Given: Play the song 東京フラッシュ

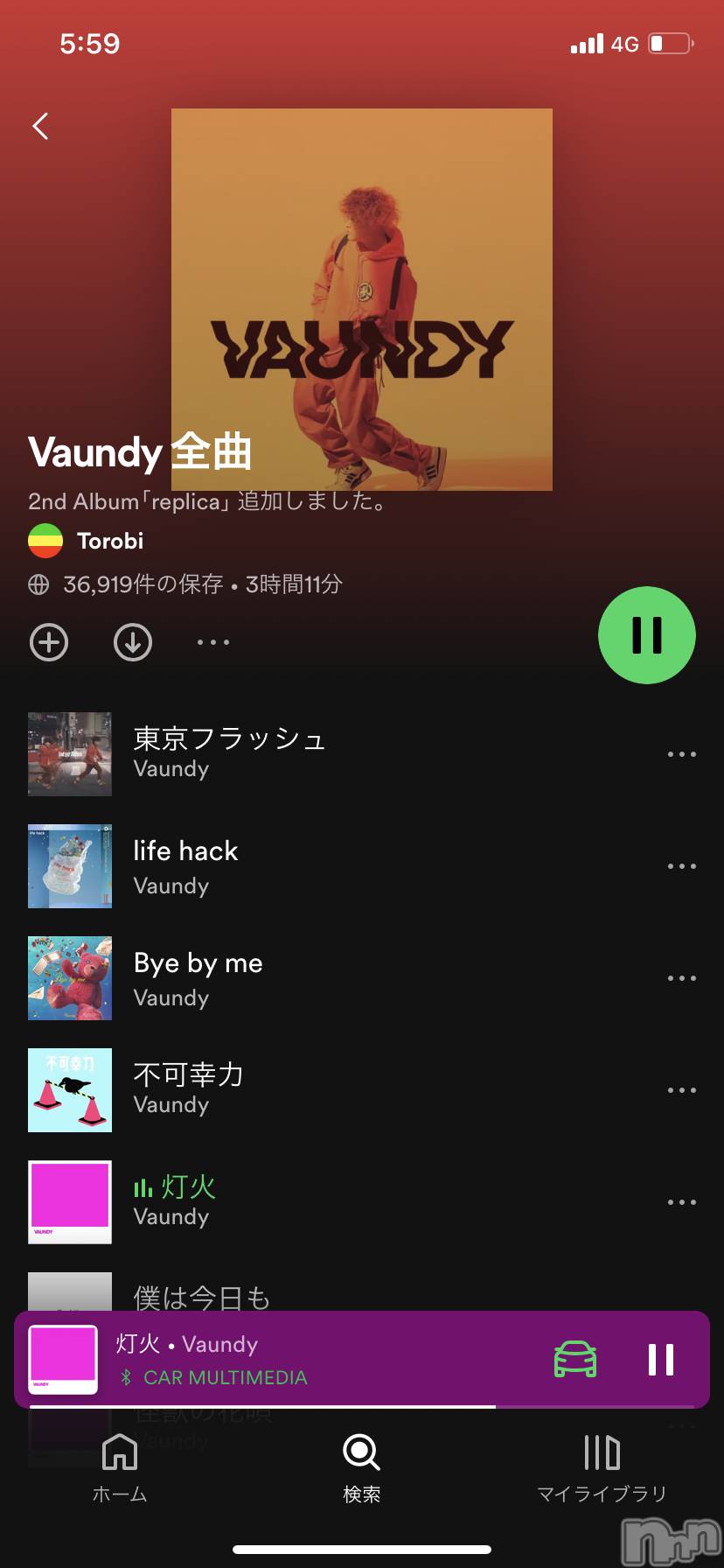Looking at the screenshot, I should [229, 752].
